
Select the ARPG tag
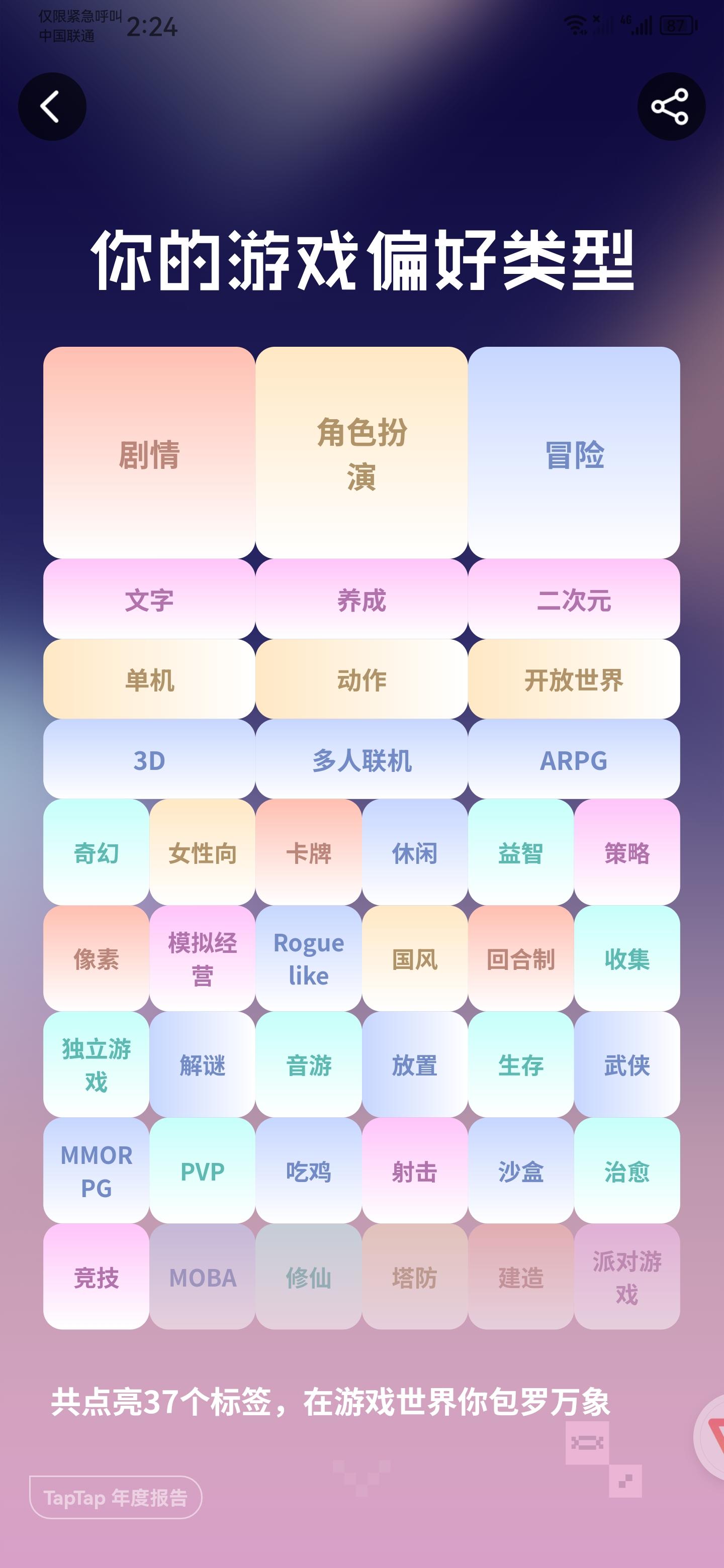(x=574, y=760)
